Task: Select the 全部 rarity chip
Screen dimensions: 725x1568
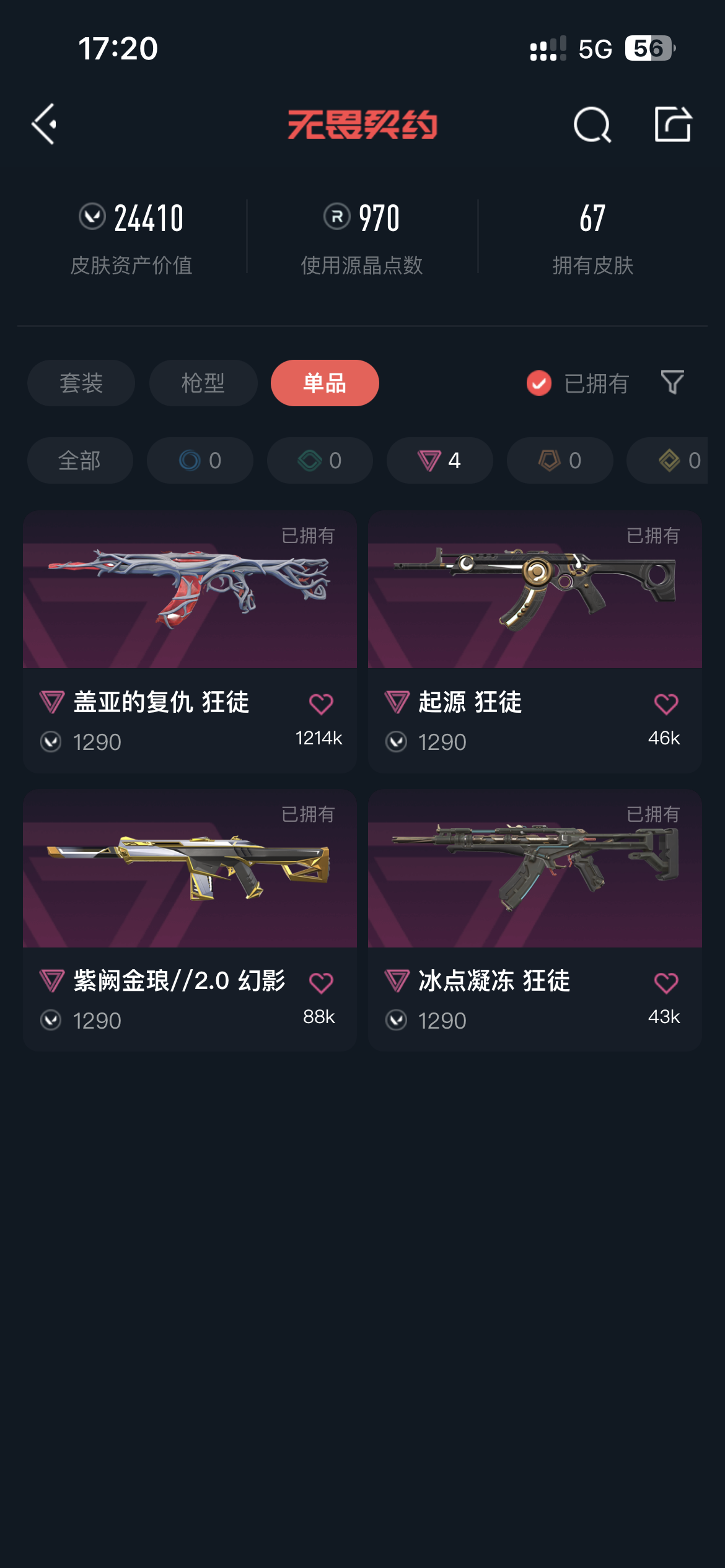Action: click(x=80, y=461)
